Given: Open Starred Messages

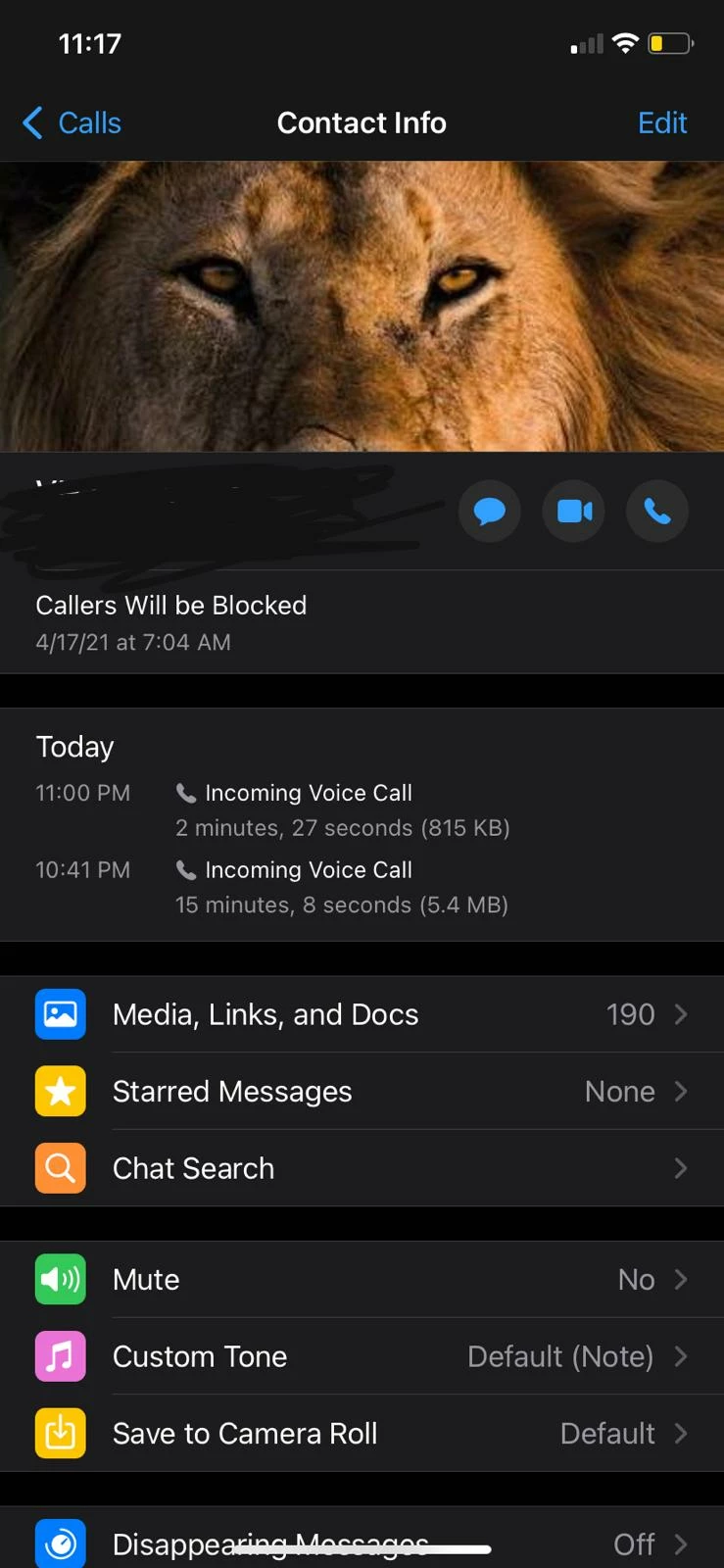Looking at the screenshot, I should 362,1092.
